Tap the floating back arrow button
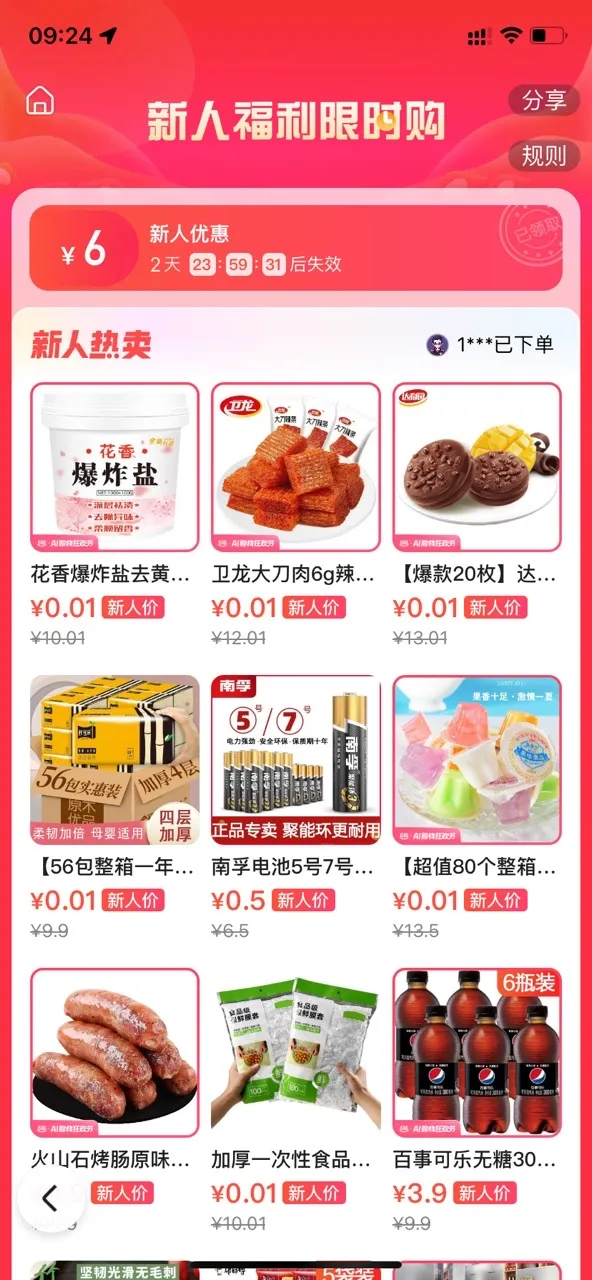The height and width of the screenshot is (1280, 592). point(50,1198)
